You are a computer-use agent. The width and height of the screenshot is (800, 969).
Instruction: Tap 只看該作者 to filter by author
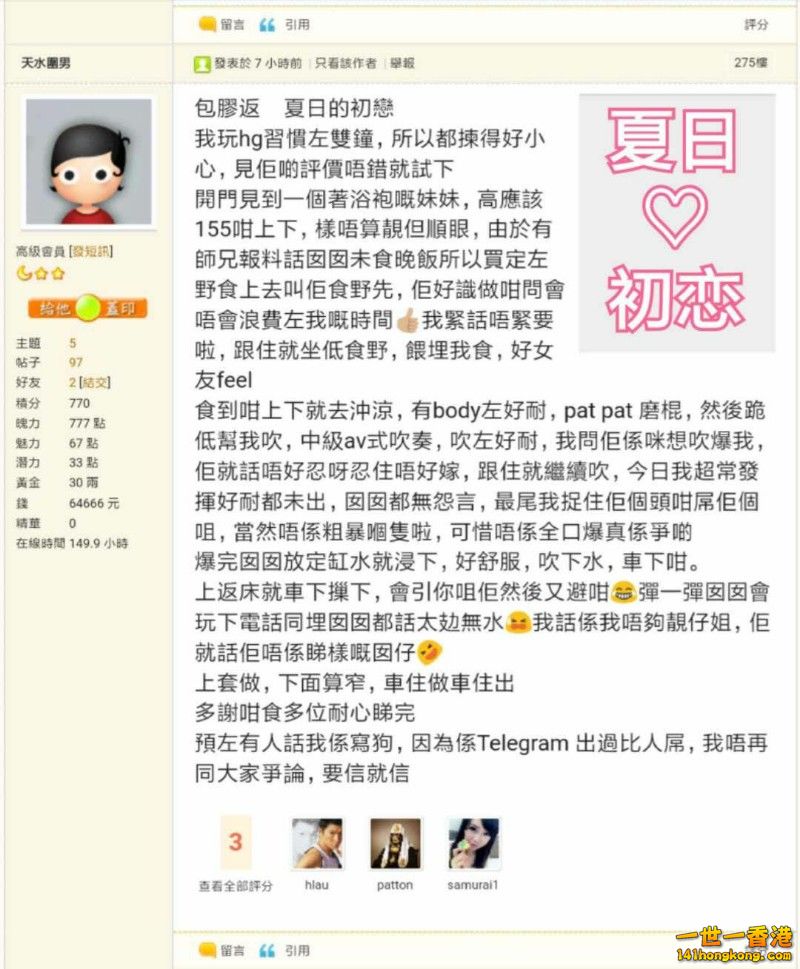[345, 63]
